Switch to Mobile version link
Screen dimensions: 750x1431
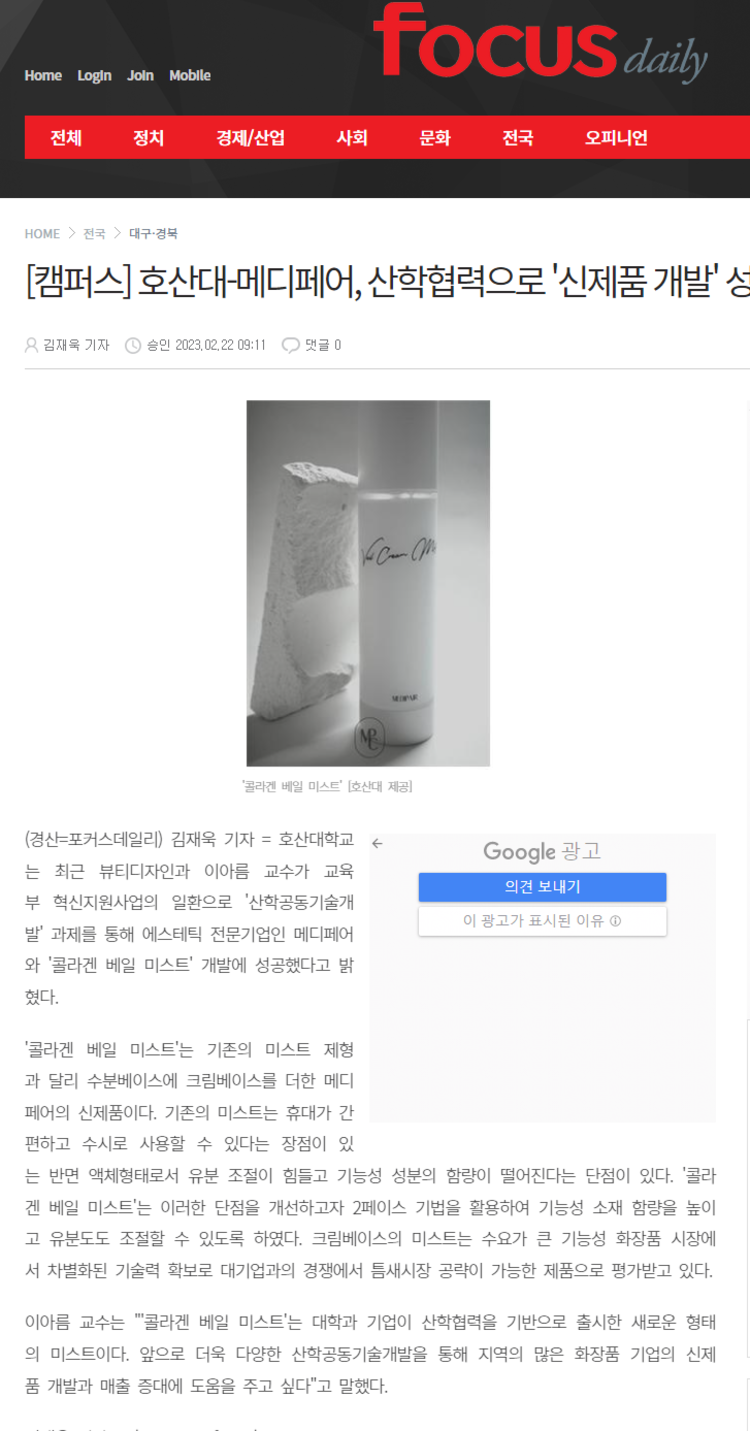click(x=190, y=76)
